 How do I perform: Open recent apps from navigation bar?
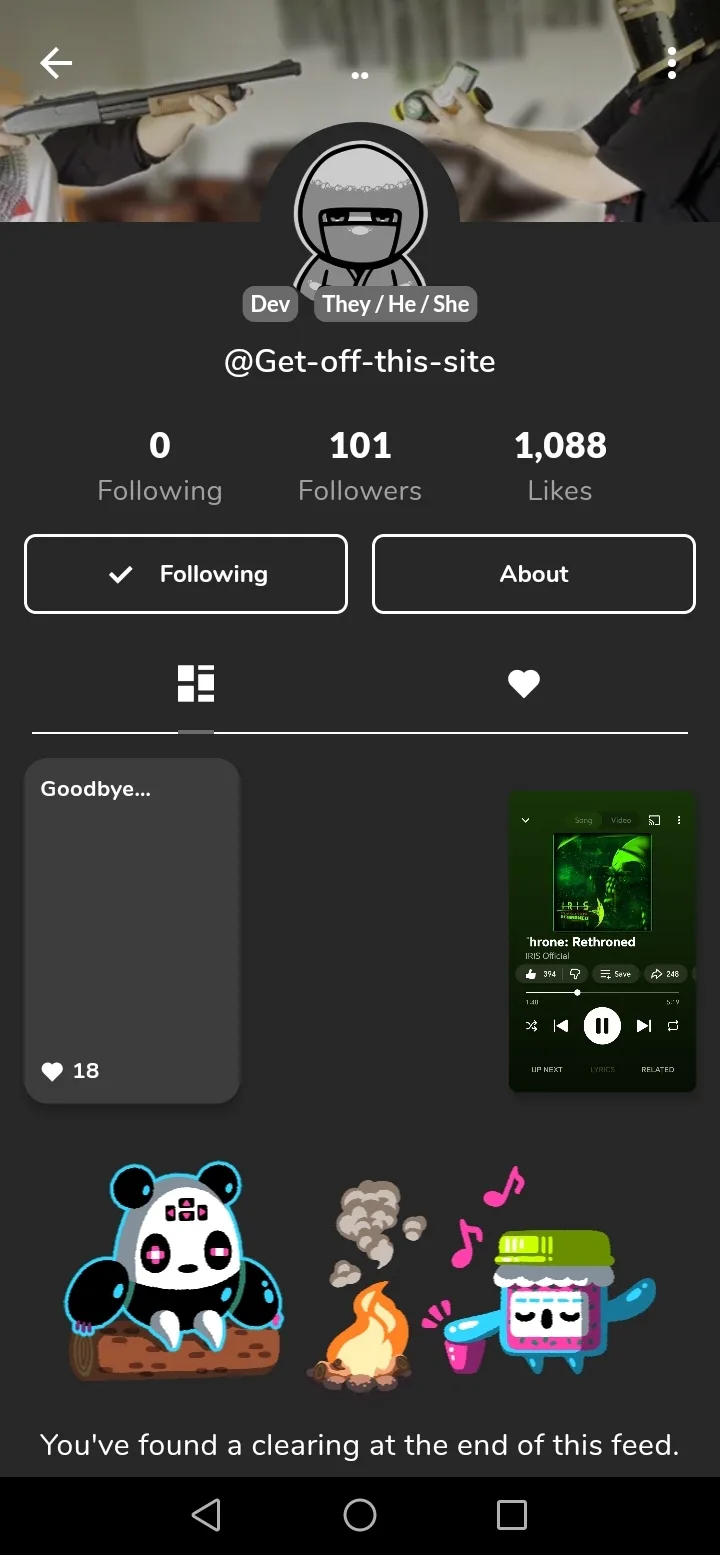click(512, 1515)
